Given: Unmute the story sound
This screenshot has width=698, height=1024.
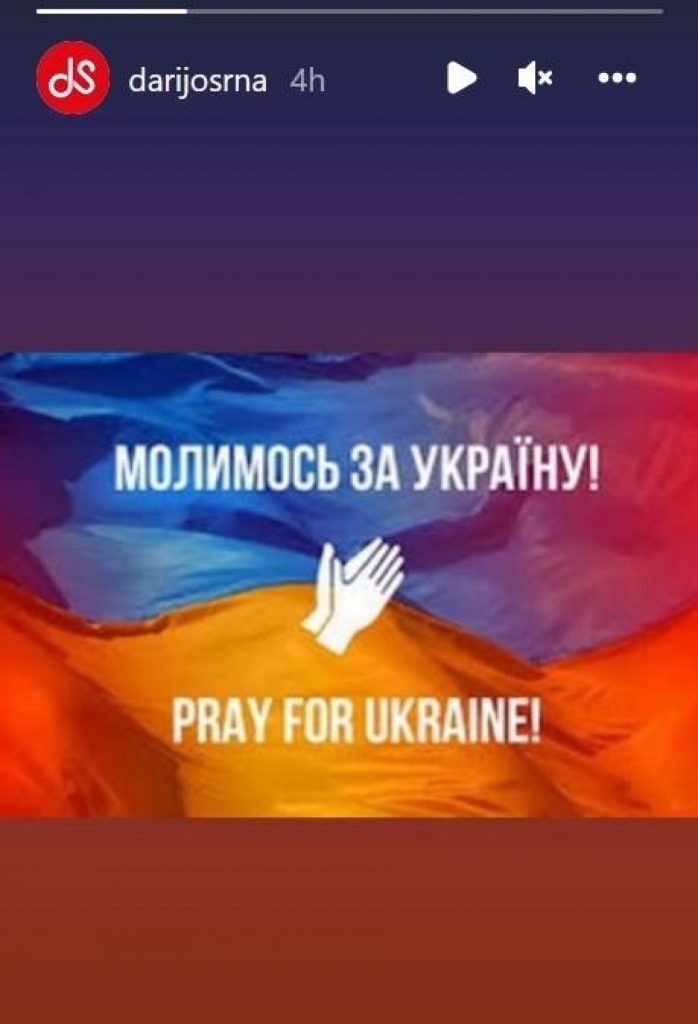Looking at the screenshot, I should click(535, 78).
